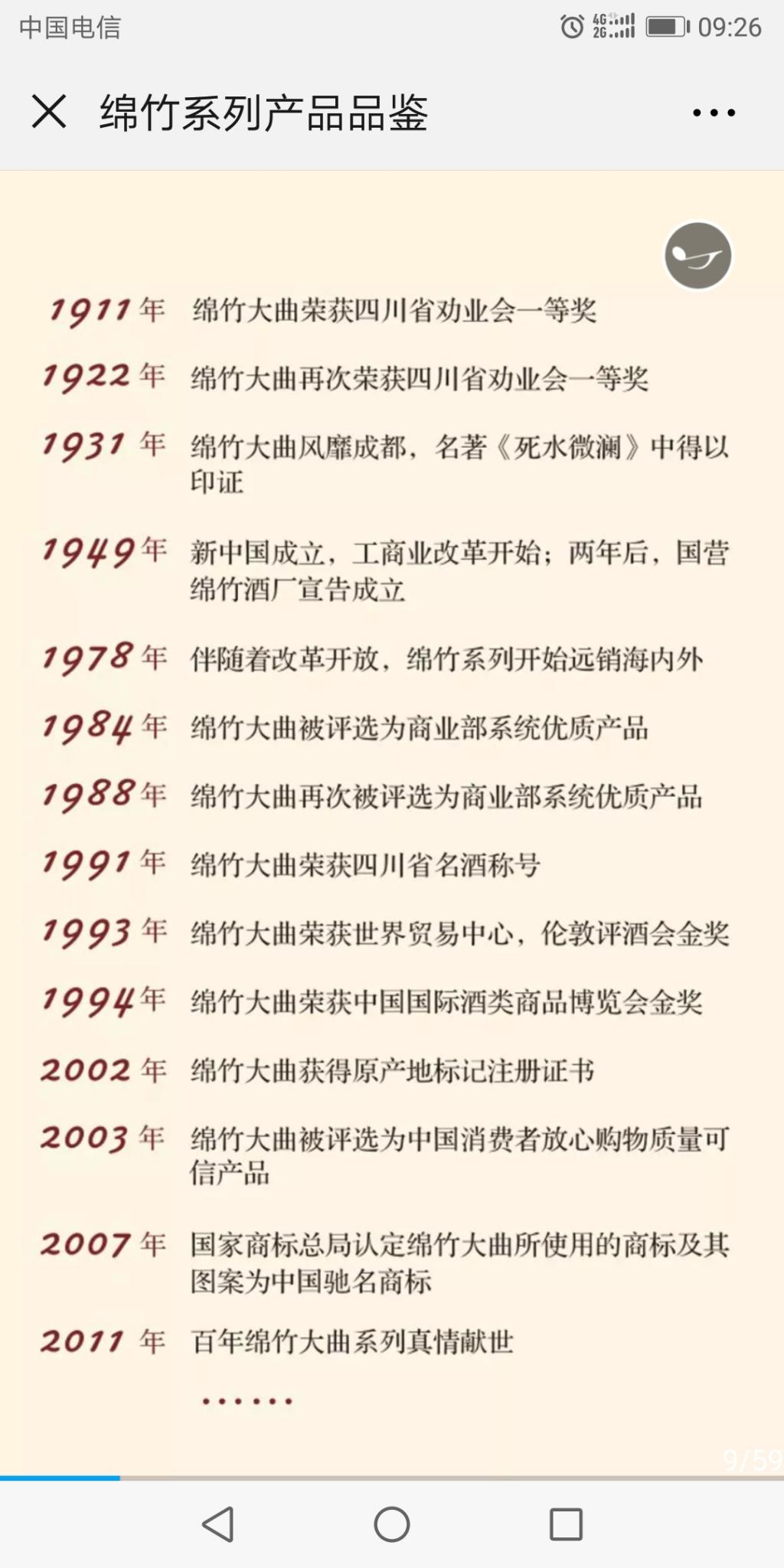The width and height of the screenshot is (784, 1568).
Task: Show recent apps
Action: coord(566,1524)
